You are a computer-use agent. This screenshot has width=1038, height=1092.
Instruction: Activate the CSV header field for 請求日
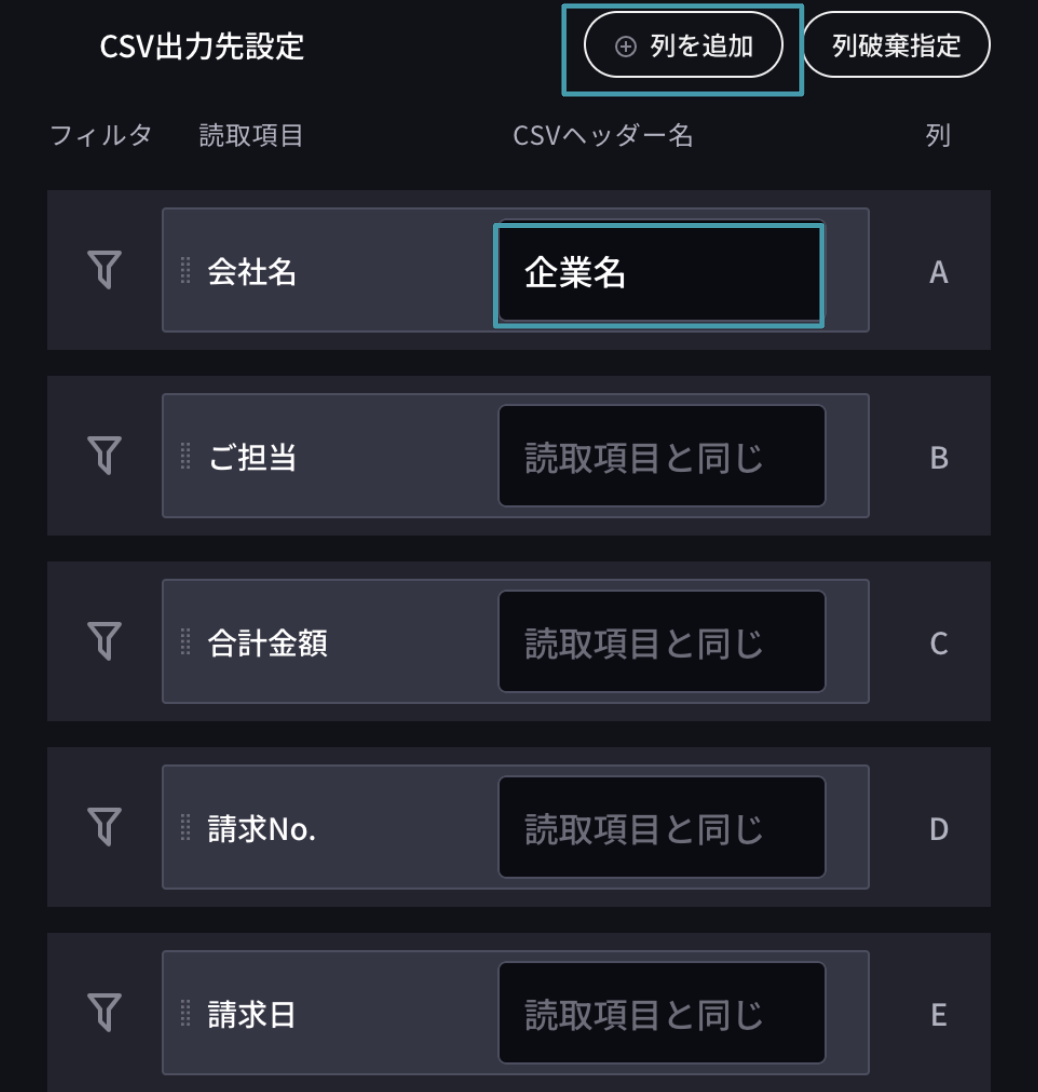tap(661, 1013)
